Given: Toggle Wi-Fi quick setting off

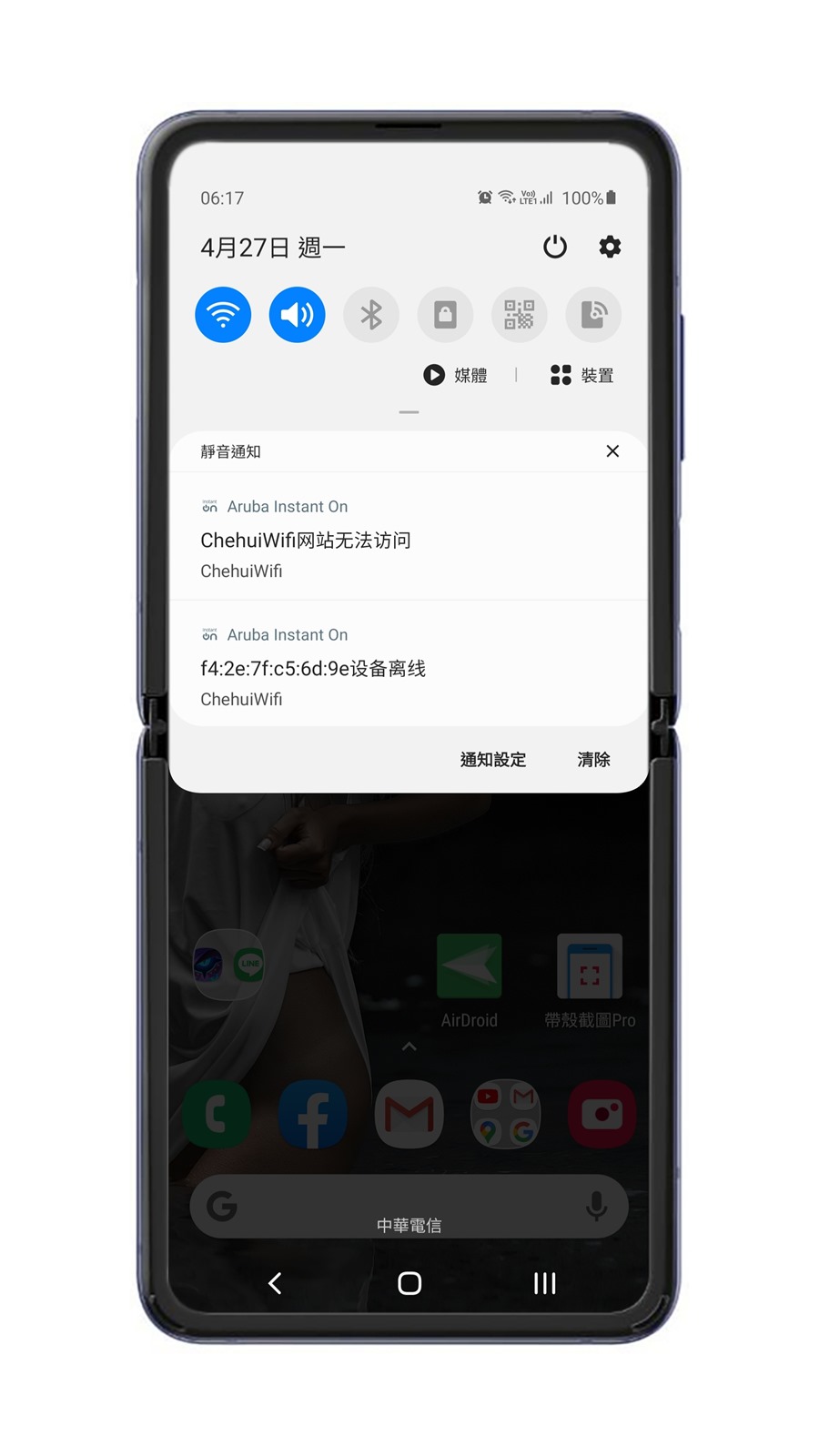Looking at the screenshot, I should [x=223, y=315].
